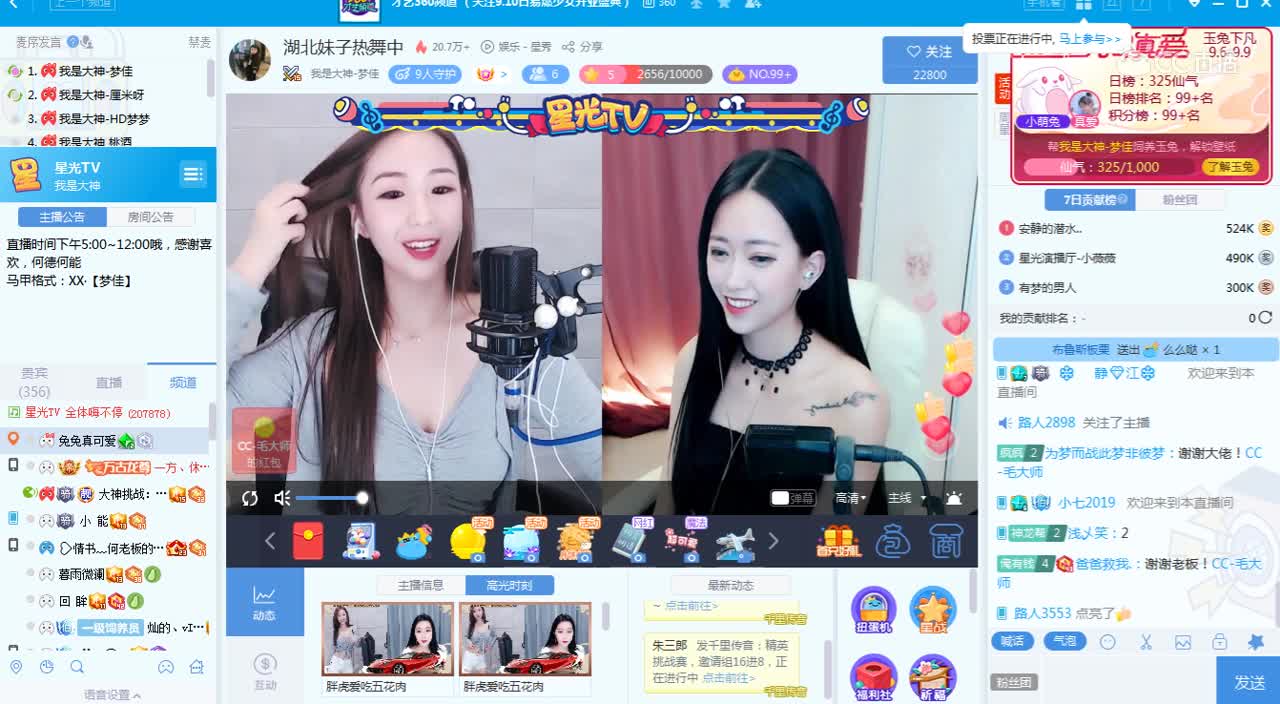
Task: Switch to the 主播信息 tab
Action: (421, 585)
